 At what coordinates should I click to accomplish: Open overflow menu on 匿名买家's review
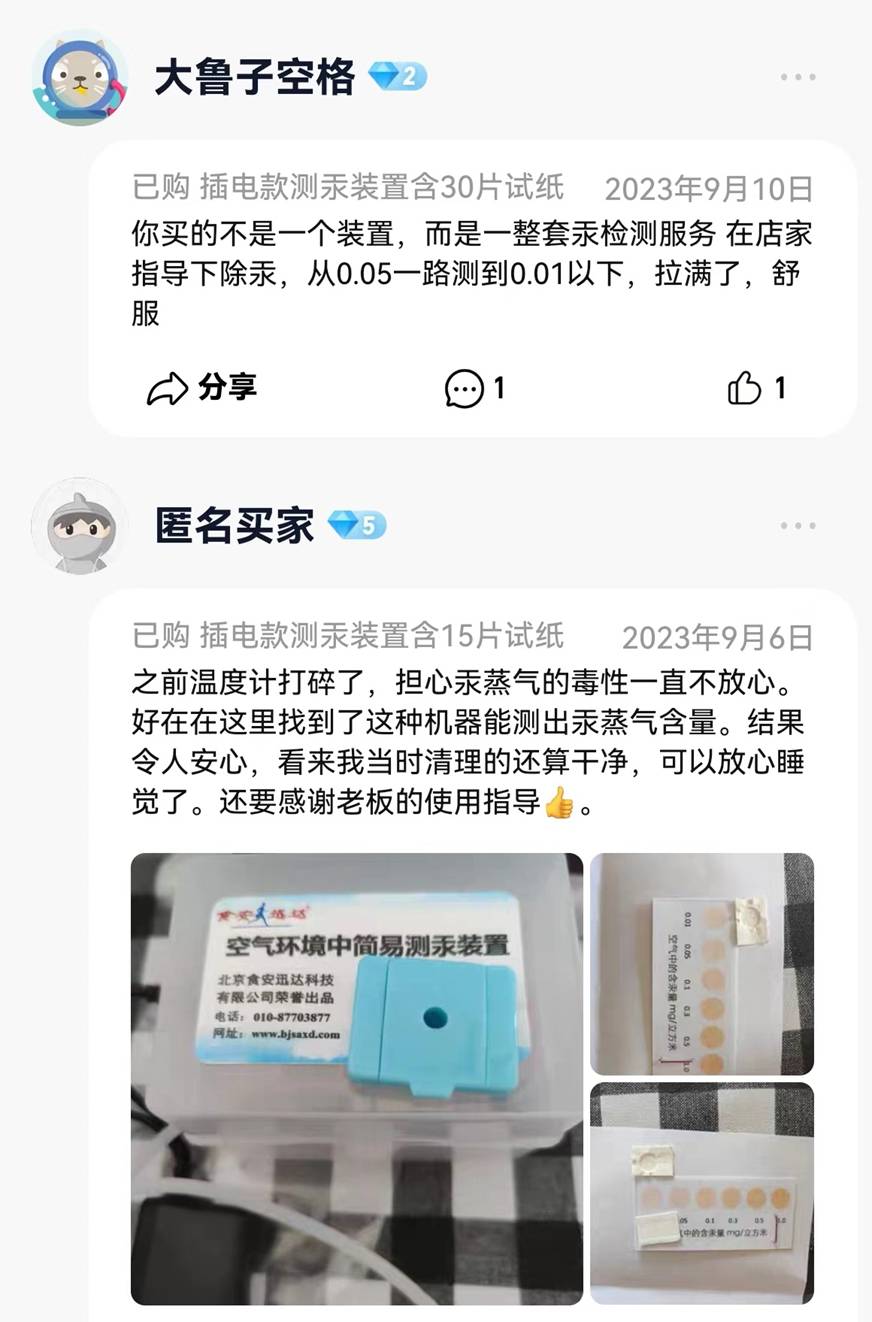tap(797, 526)
